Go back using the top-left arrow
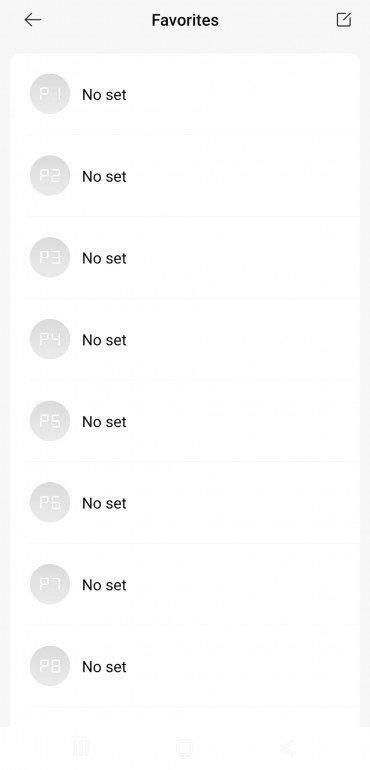 click(x=33, y=20)
